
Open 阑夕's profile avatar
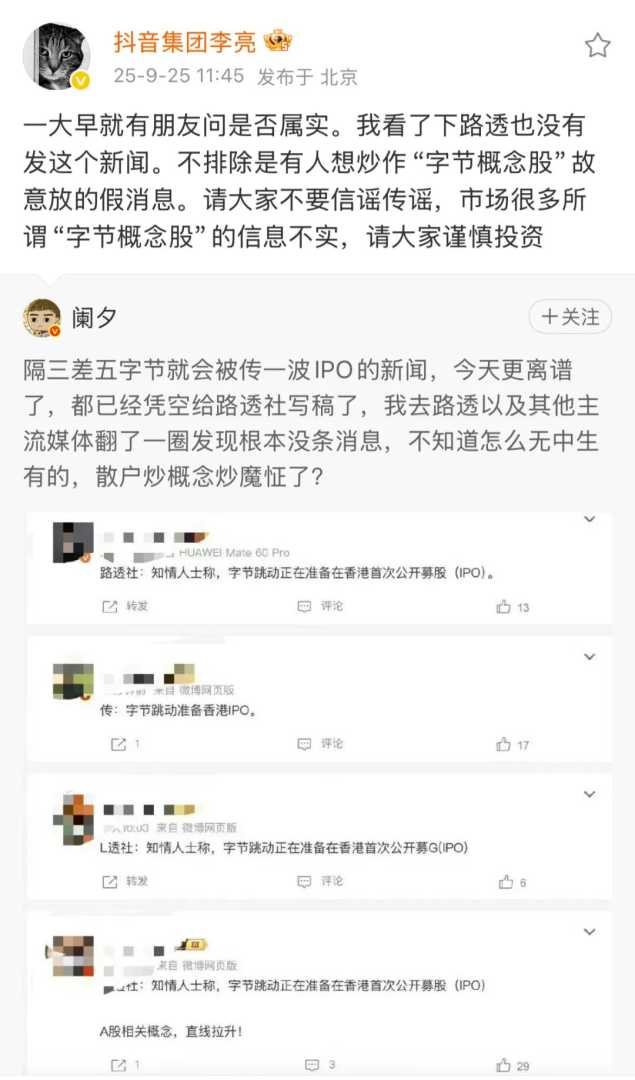[42, 317]
